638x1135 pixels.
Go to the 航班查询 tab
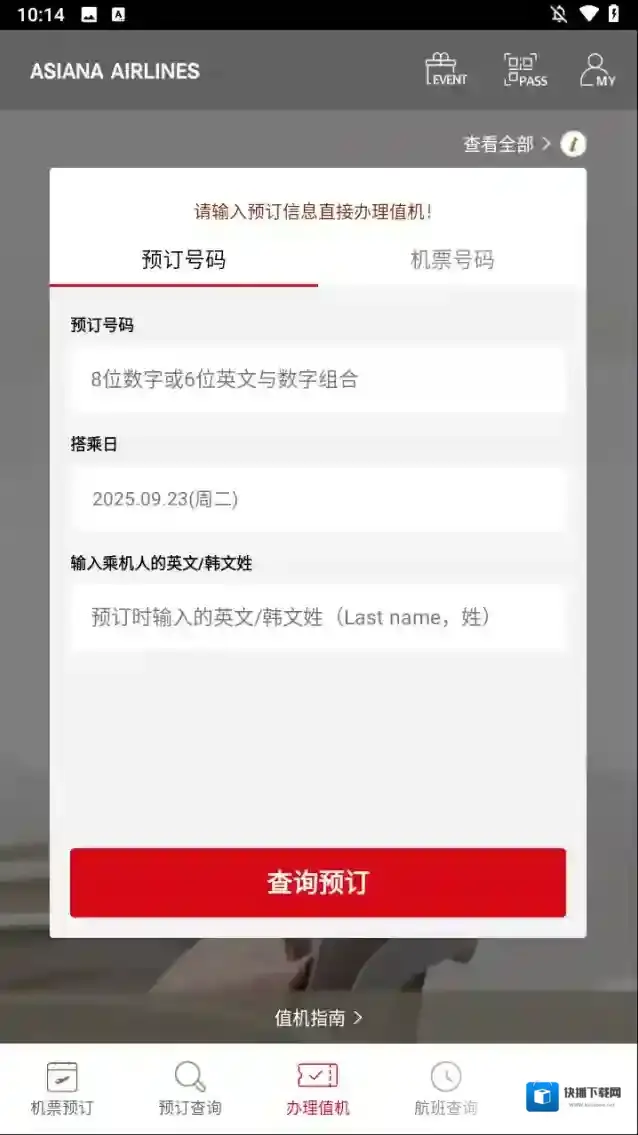[x=446, y=1088]
